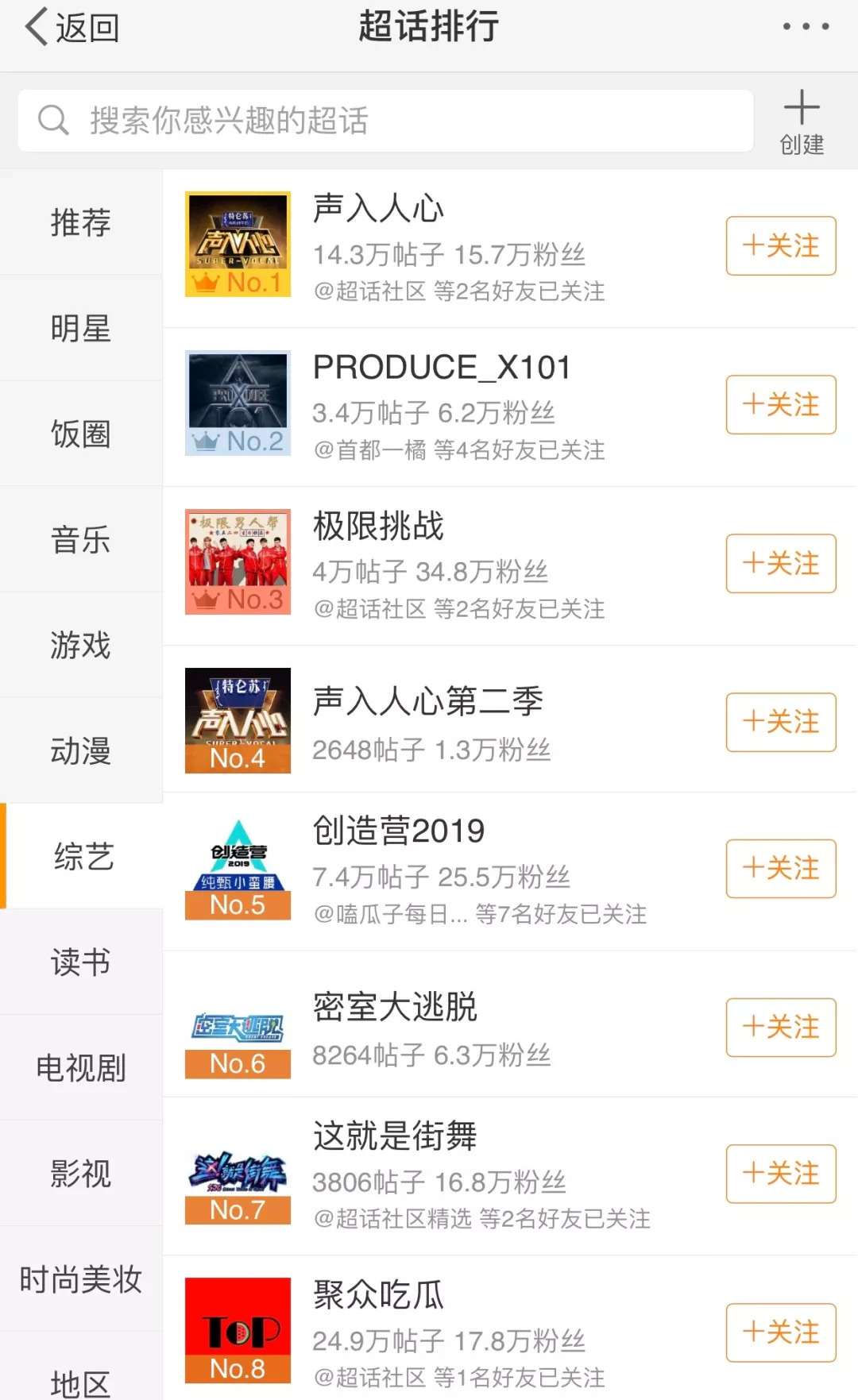Select the 游戏 category
The image size is (858, 1400).
(x=81, y=645)
